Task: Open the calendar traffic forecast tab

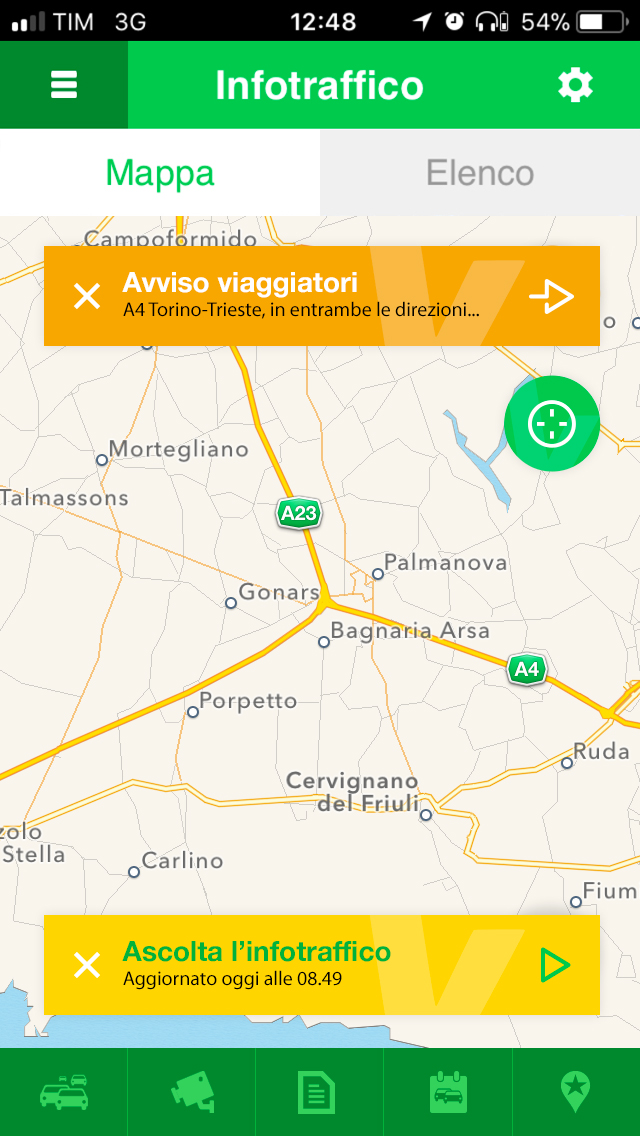Action: pyautogui.click(x=447, y=1092)
